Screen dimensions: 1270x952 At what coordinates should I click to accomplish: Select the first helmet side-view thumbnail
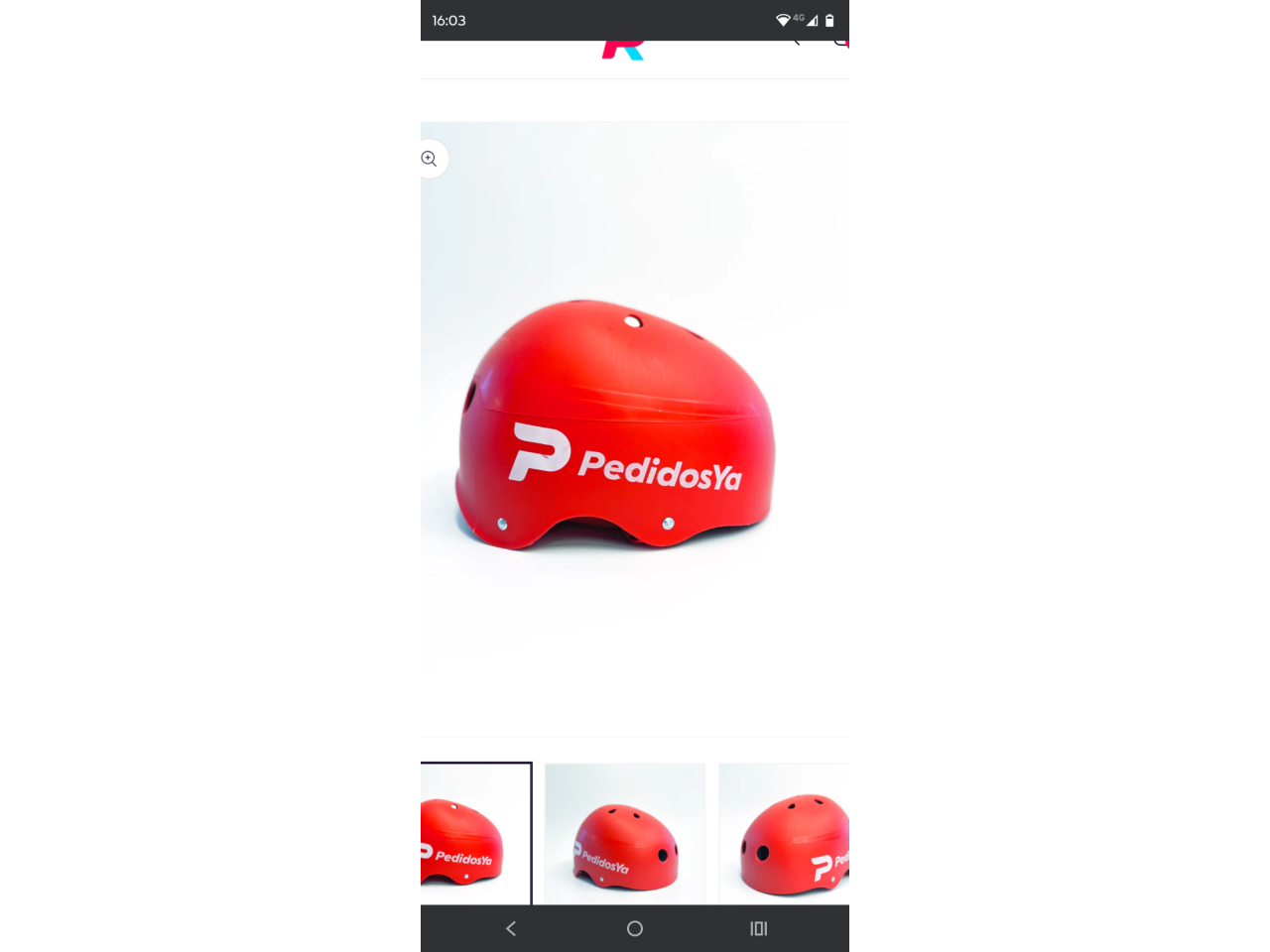475,833
